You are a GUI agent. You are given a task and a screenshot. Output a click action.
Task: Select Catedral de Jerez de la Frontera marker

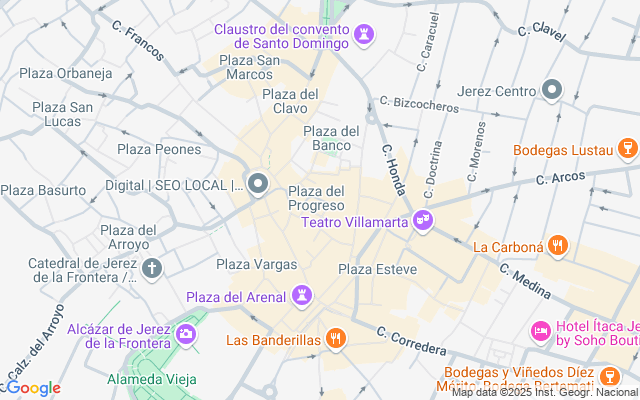(x=152, y=268)
